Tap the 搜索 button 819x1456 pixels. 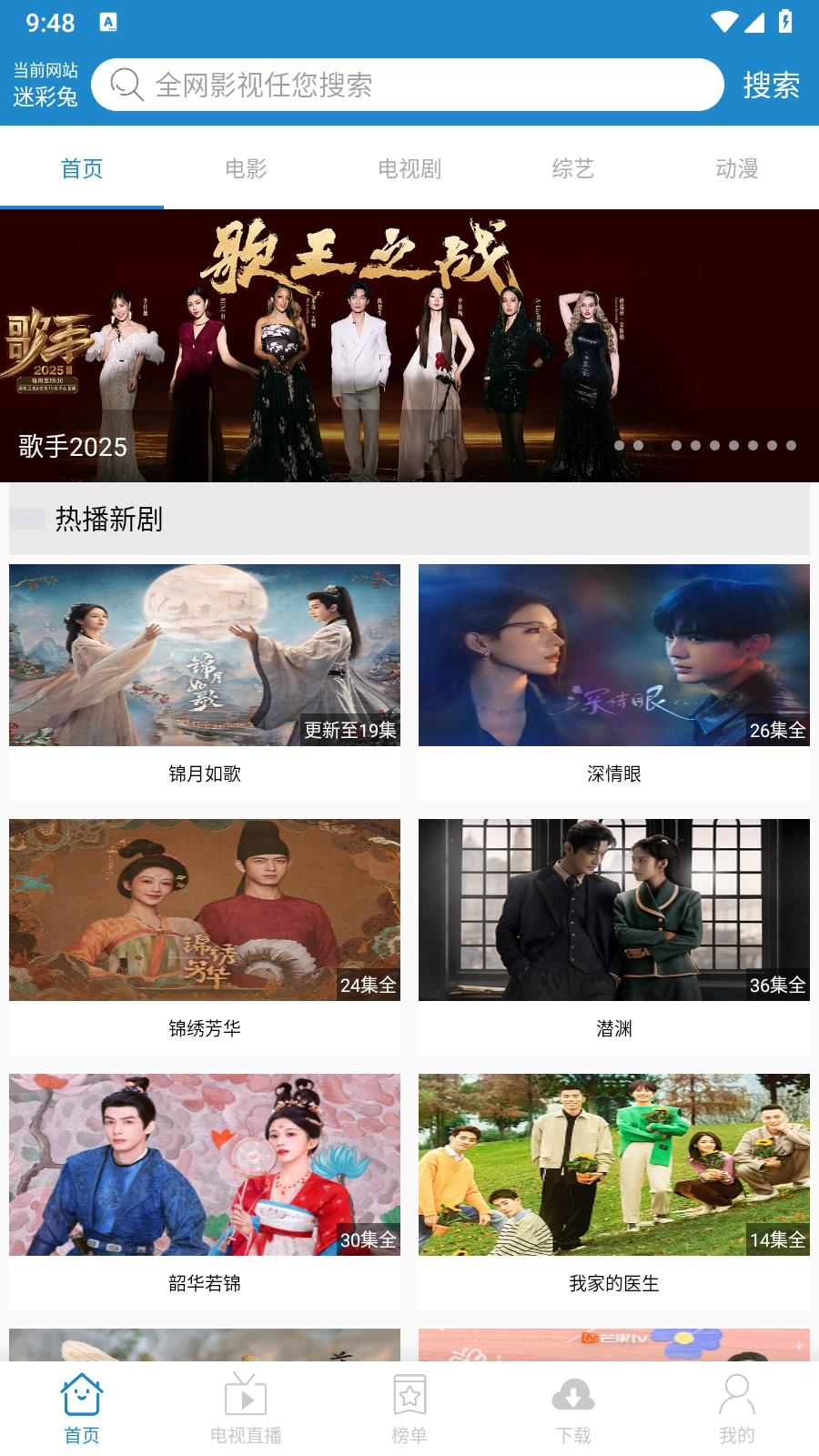(771, 85)
